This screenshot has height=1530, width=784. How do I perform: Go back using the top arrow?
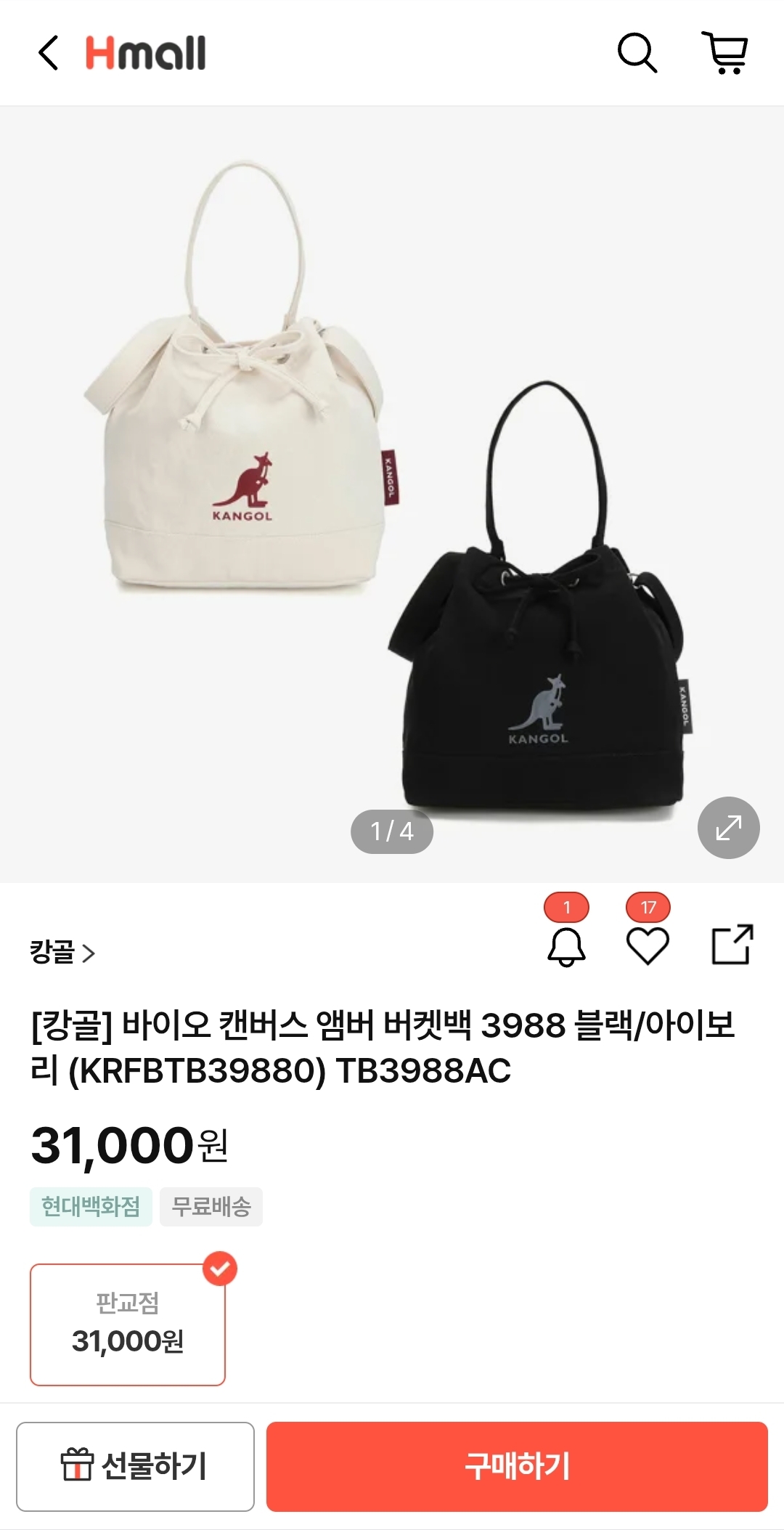point(49,53)
